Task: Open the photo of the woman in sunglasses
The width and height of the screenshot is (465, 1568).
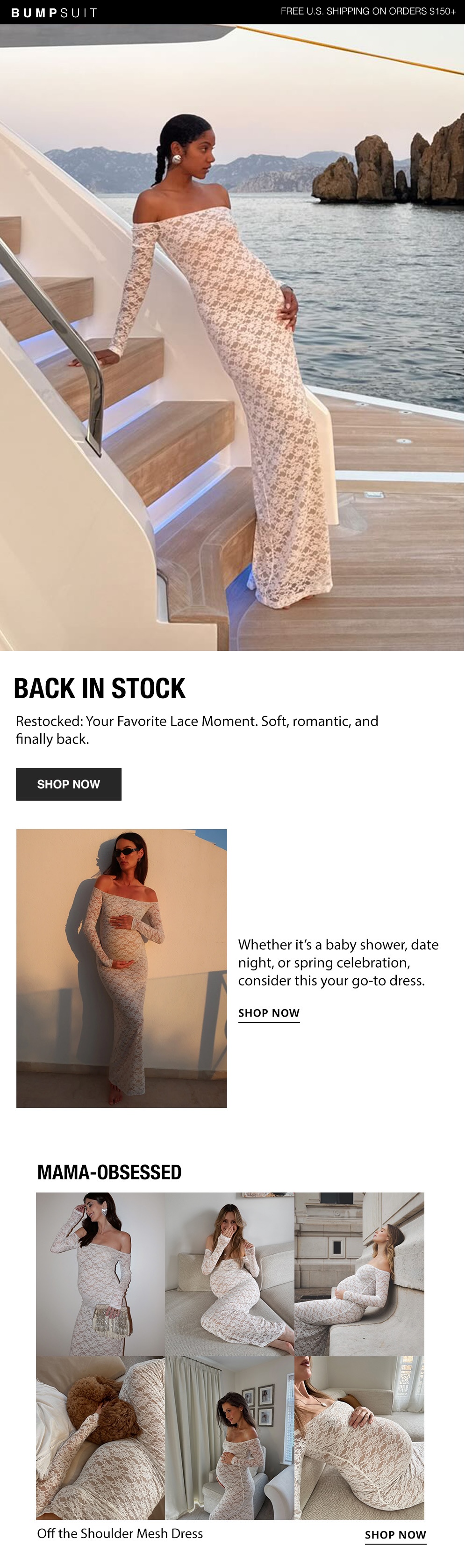Action: [122, 968]
